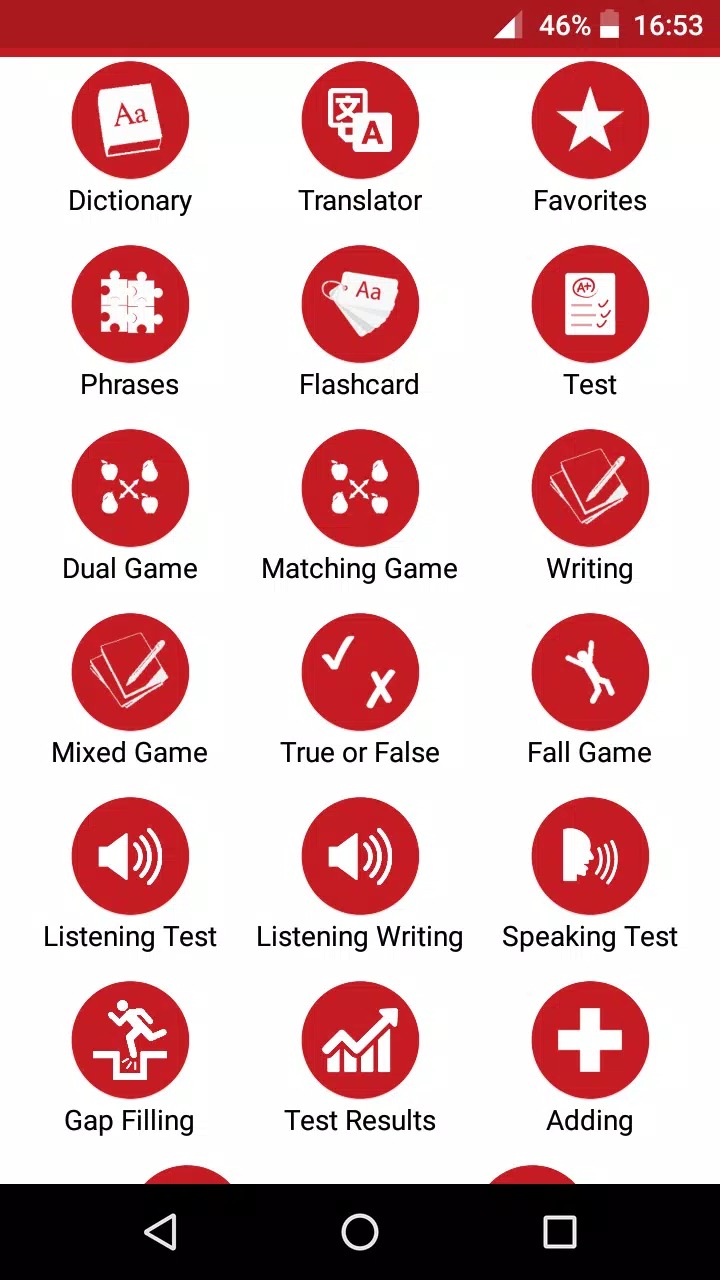Viewport: 720px width, 1280px height.
Task: View Test Results
Action: [x=360, y=1040]
